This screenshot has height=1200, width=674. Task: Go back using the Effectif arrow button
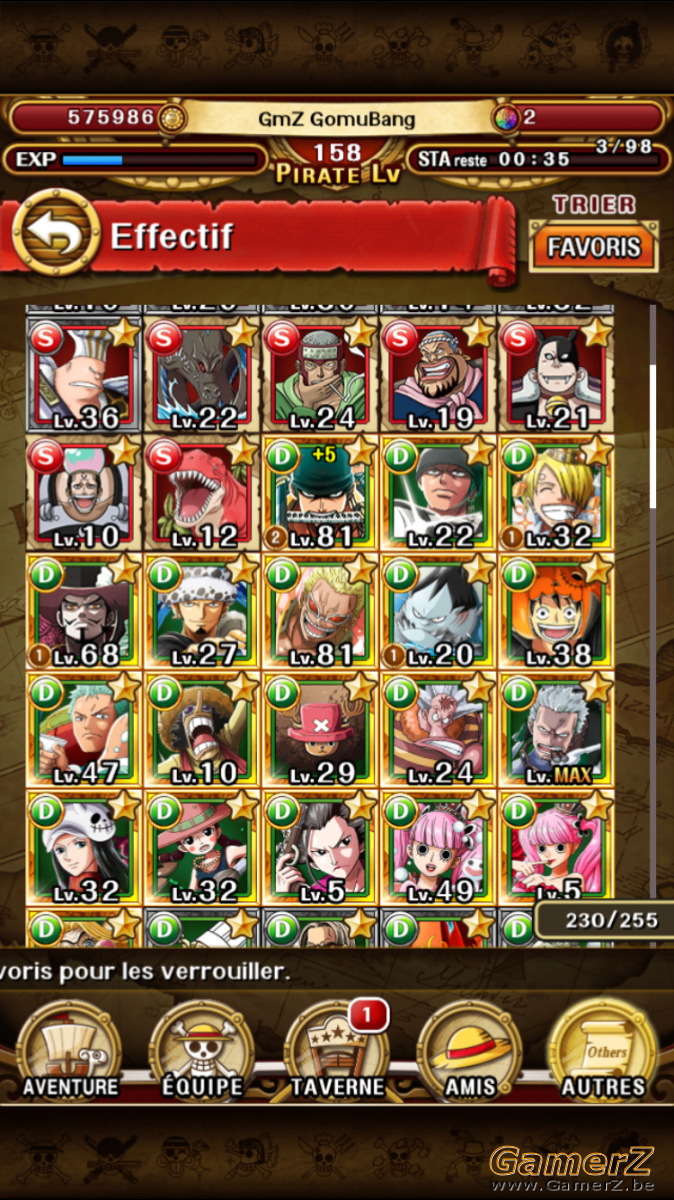55,237
